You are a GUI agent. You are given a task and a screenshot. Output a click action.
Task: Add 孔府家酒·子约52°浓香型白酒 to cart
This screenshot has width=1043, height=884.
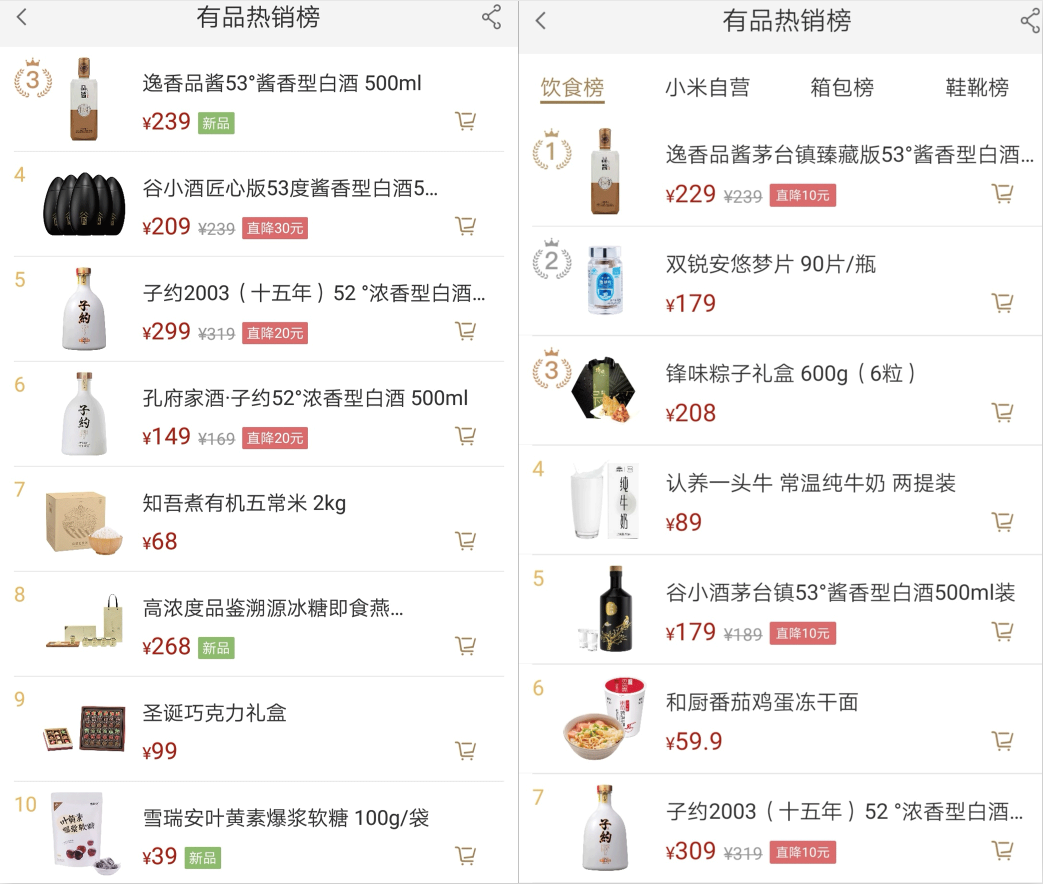coord(465,436)
